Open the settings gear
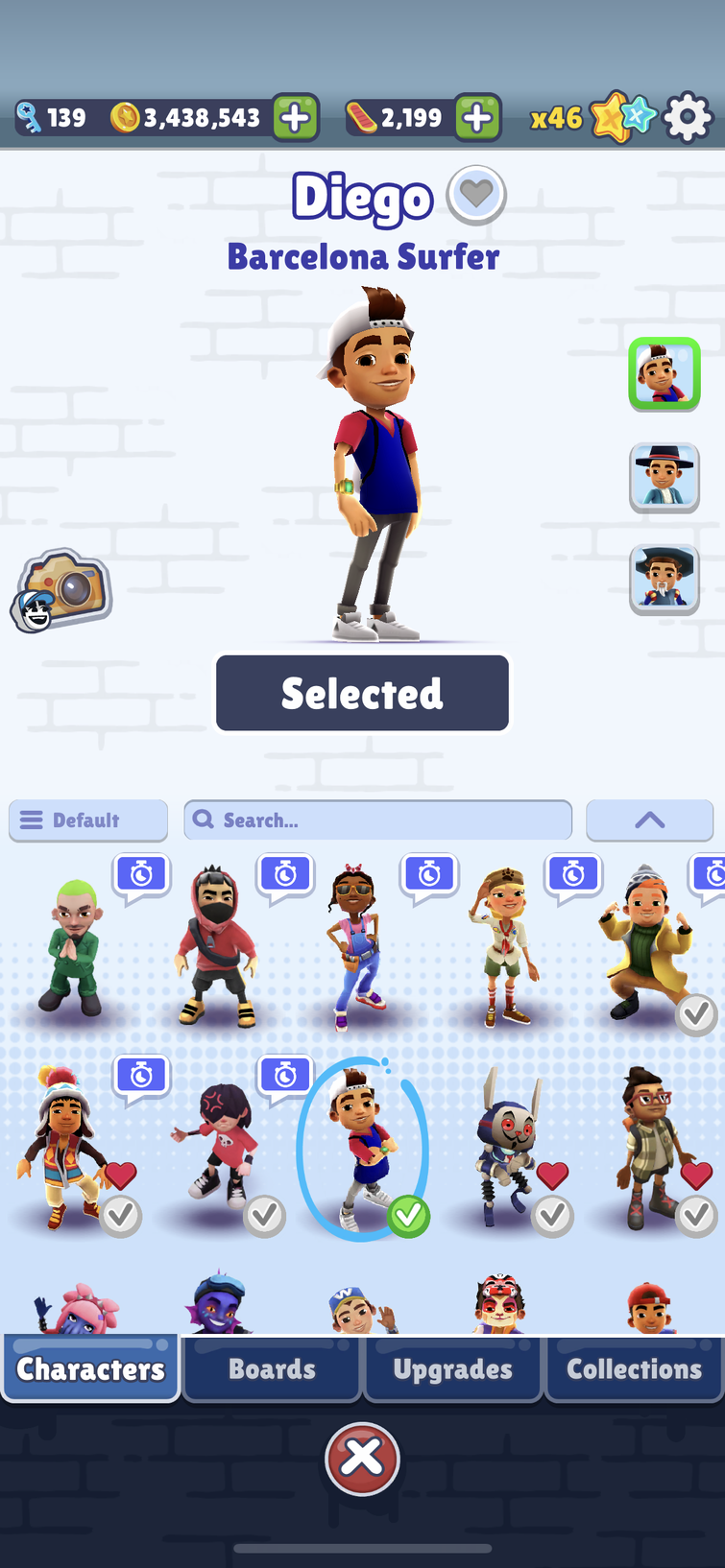Image resolution: width=725 pixels, height=1568 pixels. pos(688,118)
